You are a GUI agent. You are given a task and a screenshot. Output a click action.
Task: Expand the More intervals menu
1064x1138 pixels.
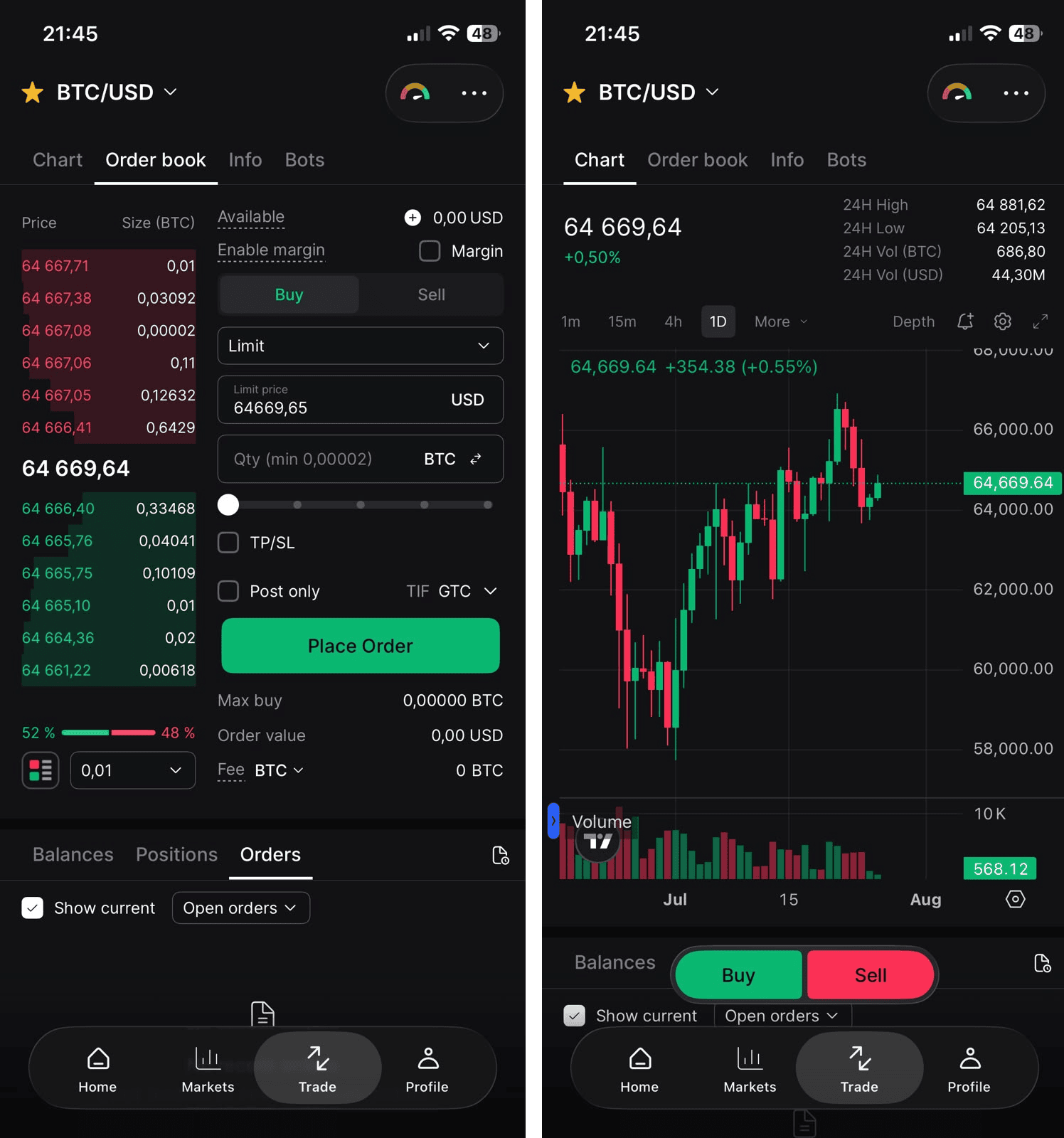click(x=781, y=321)
